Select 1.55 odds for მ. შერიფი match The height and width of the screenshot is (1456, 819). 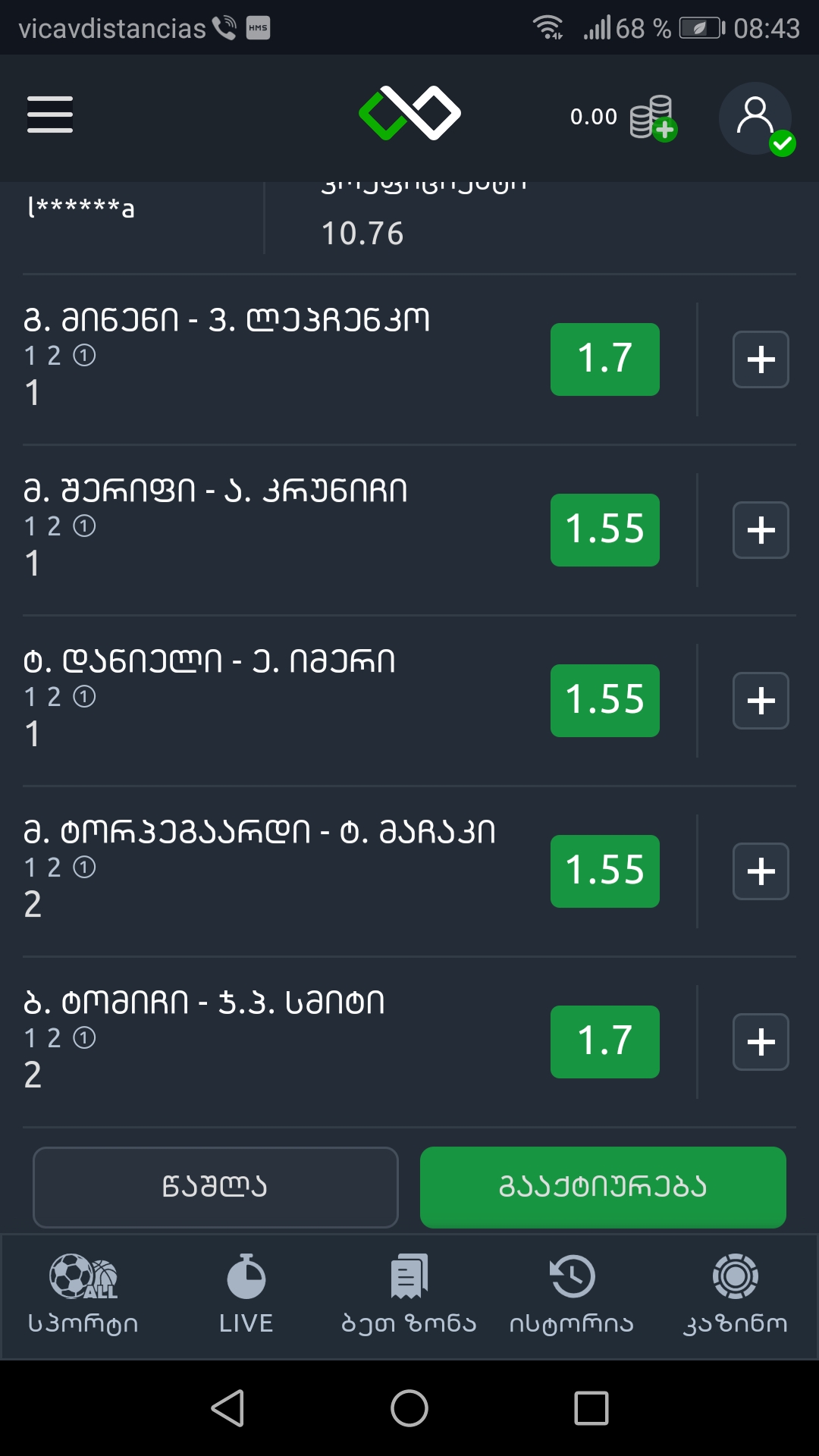point(604,530)
